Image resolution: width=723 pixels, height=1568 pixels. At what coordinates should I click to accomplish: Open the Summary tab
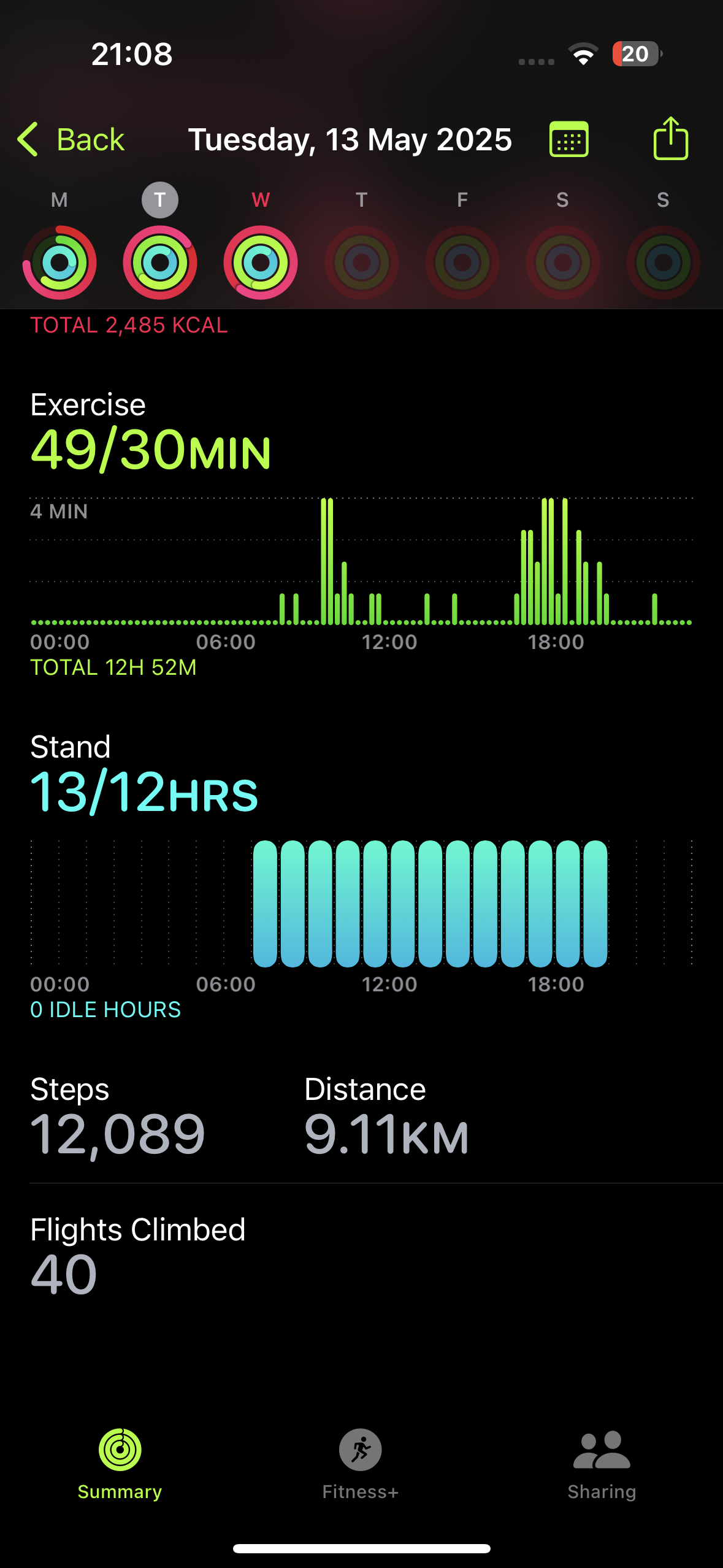tap(120, 1464)
